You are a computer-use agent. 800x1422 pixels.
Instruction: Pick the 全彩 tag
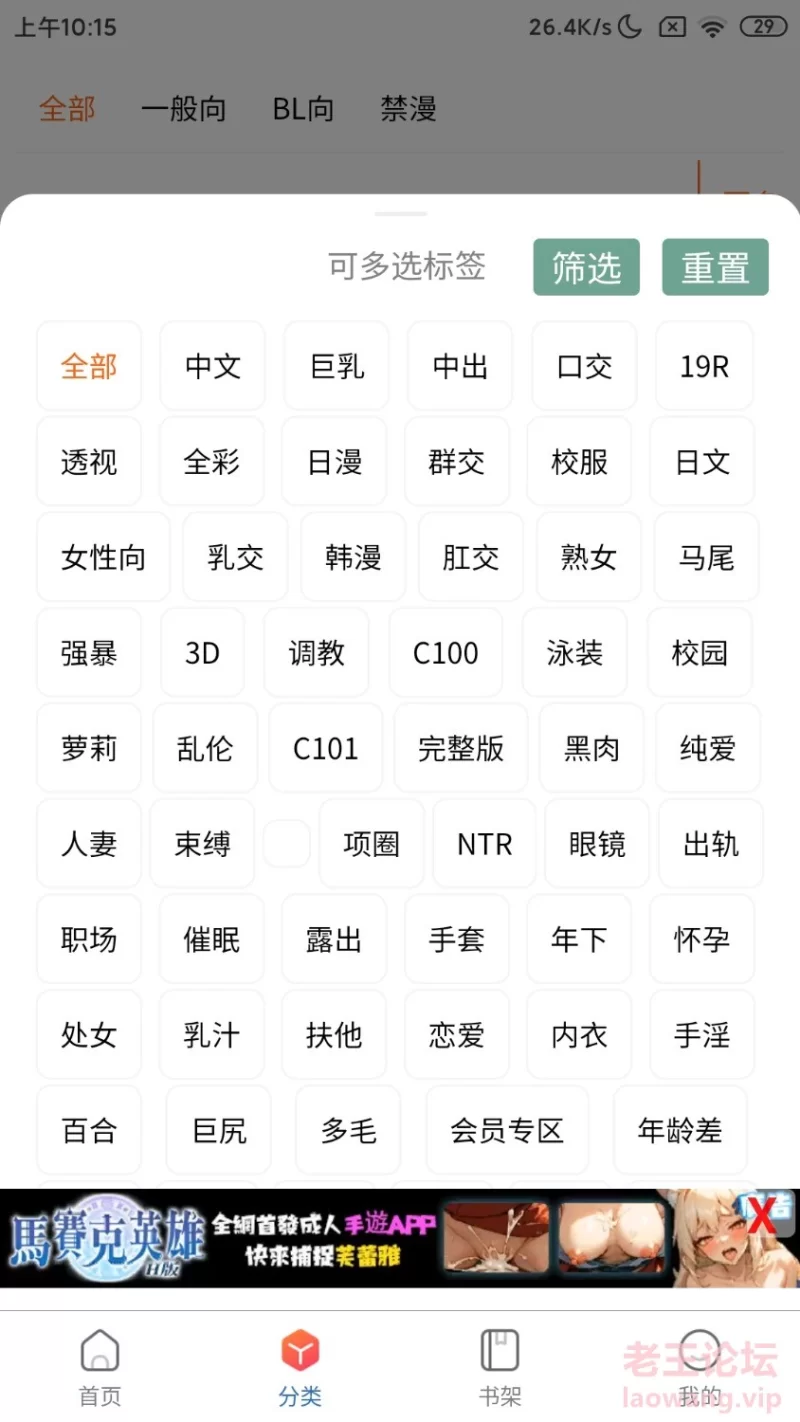coord(212,462)
